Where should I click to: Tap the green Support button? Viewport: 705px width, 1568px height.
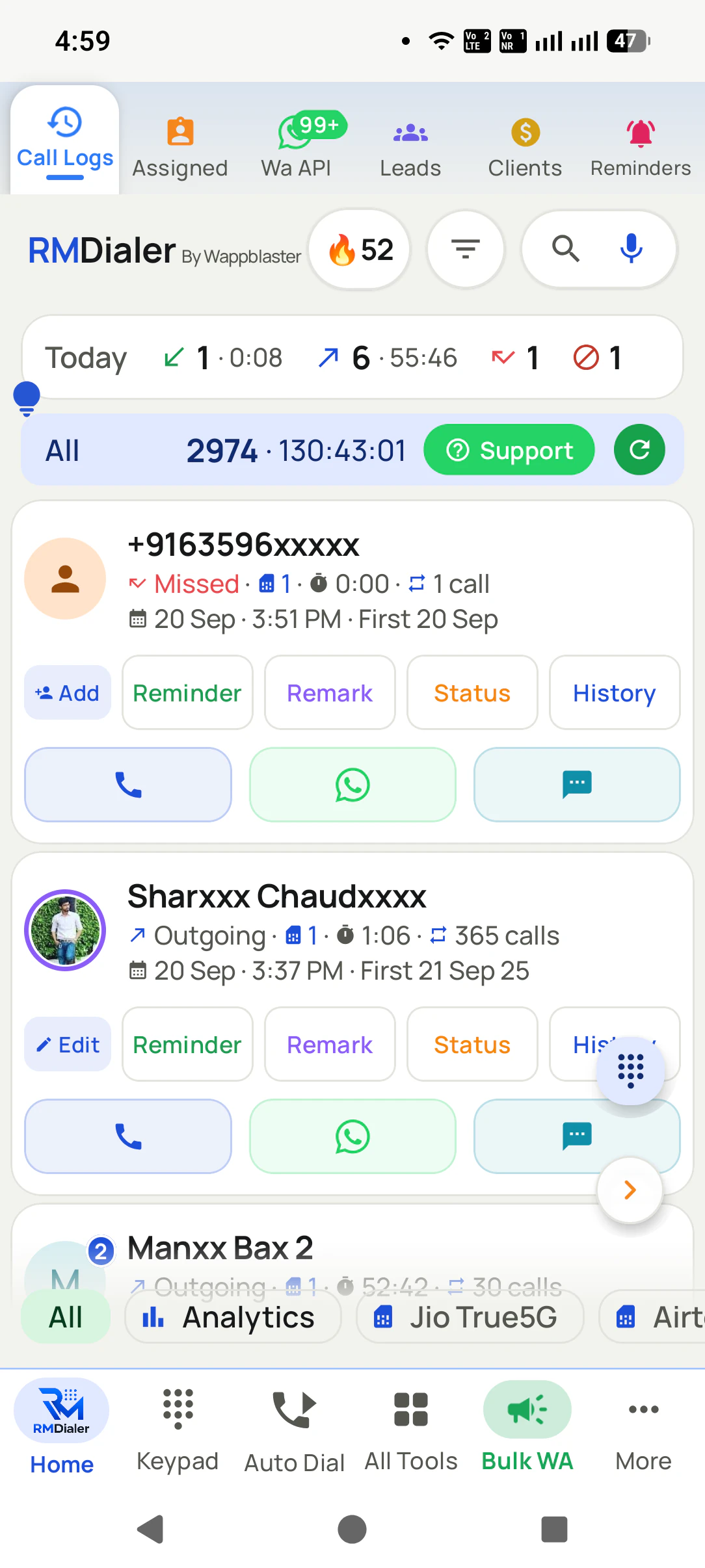point(509,450)
